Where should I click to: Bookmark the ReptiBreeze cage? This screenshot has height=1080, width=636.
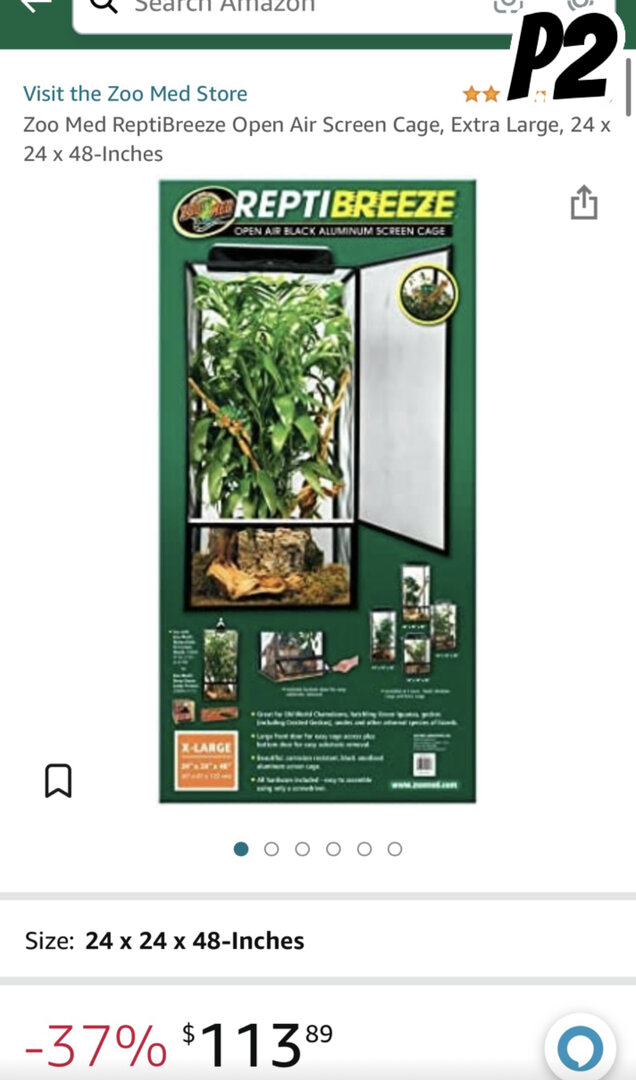[x=58, y=780]
